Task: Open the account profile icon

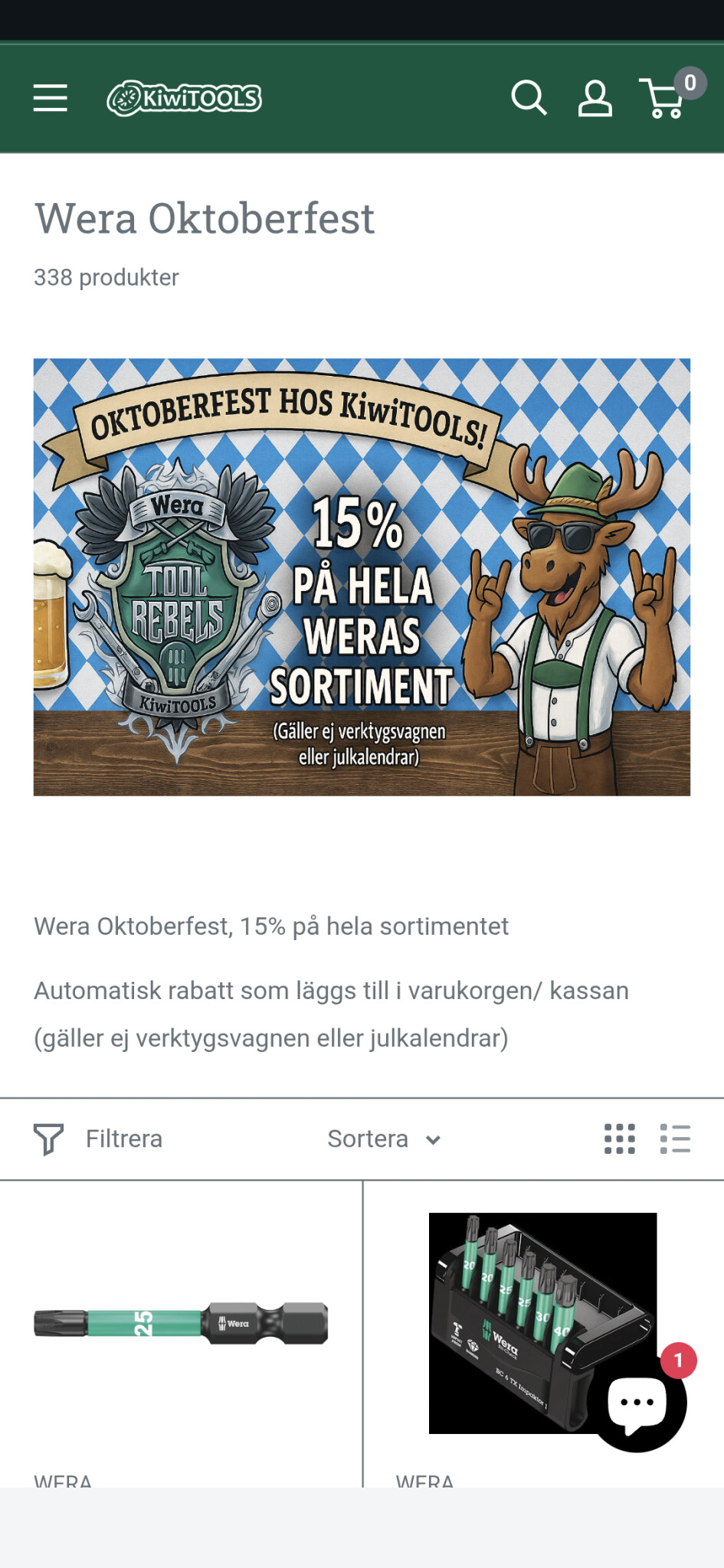Action: 595,98
